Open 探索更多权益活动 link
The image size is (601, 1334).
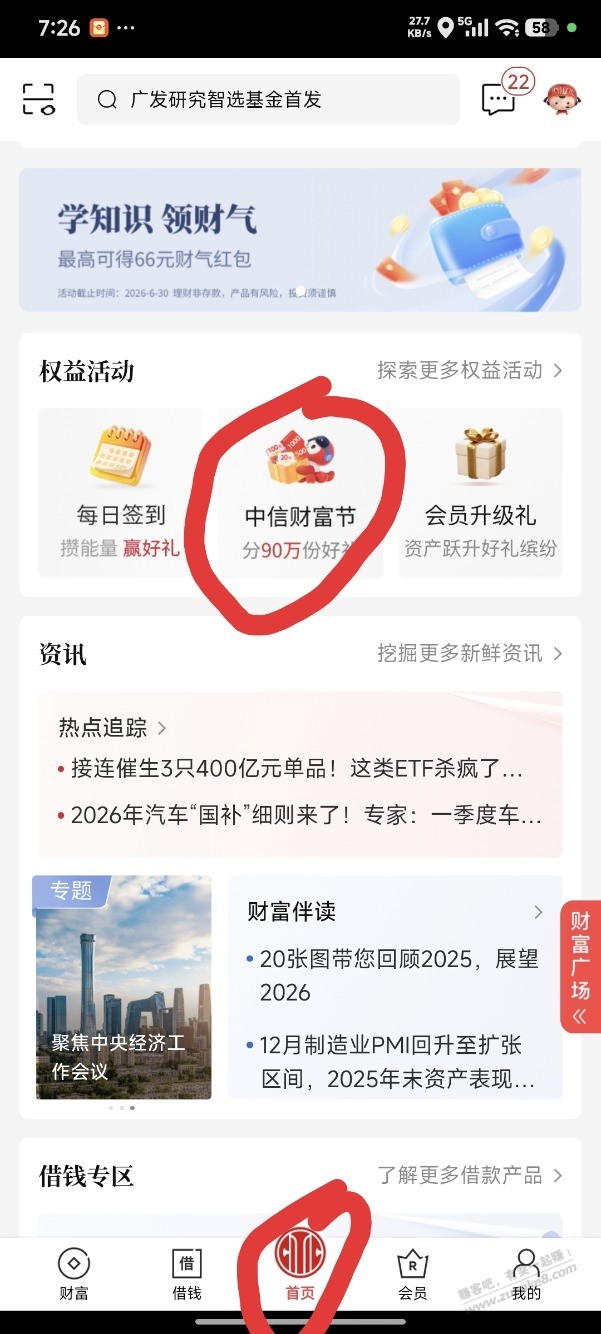470,371
